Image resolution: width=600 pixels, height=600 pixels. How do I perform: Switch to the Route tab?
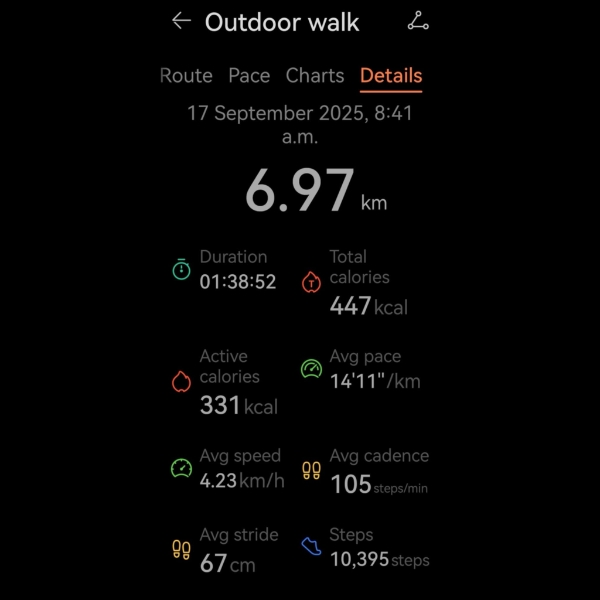(x=186, y=76)
